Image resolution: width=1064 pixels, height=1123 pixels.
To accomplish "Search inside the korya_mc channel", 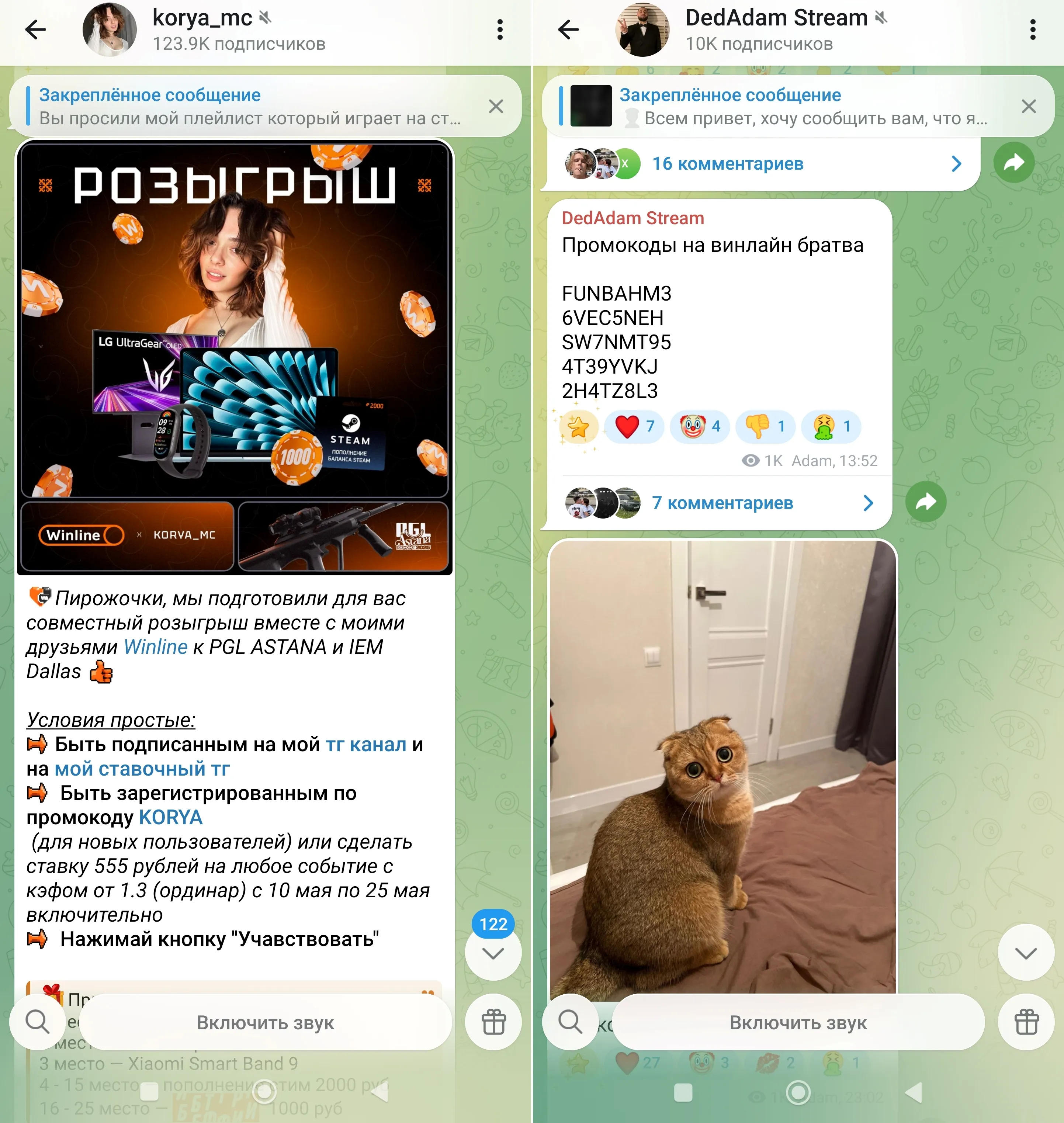I will tap(37, 1023).
